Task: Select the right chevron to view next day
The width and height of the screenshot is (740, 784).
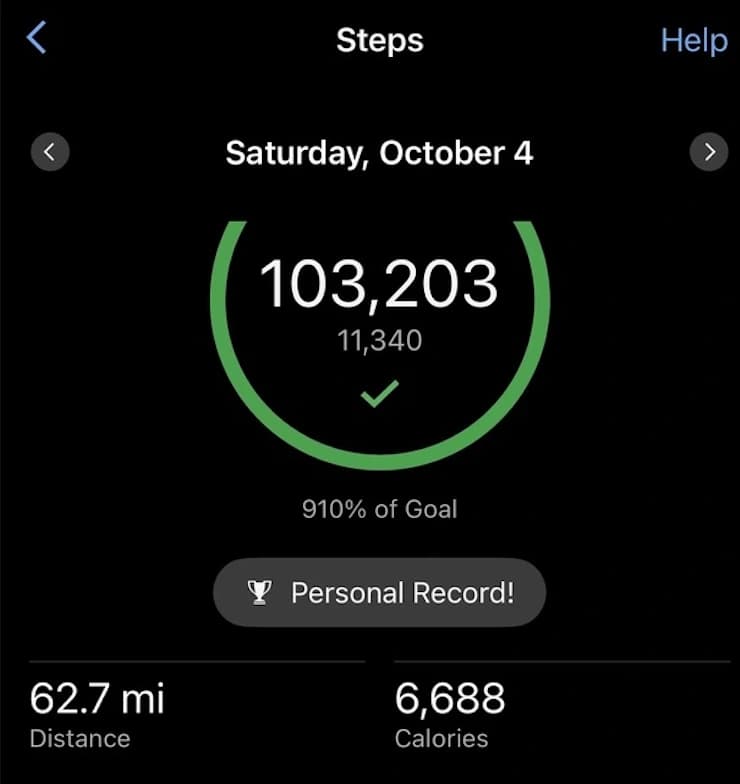Action: coord(710,152)
